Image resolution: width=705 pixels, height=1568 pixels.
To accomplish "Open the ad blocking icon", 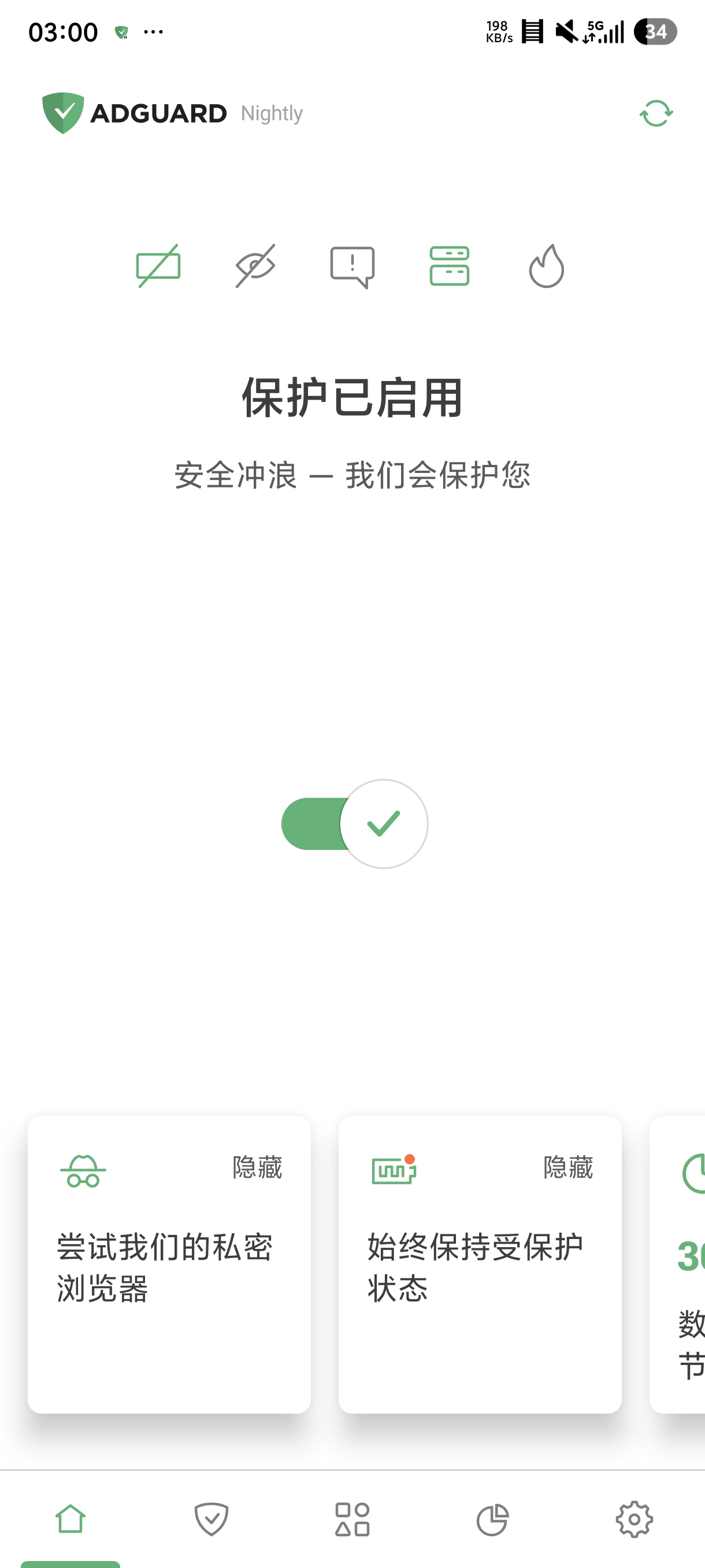I will tap(158, 266).
